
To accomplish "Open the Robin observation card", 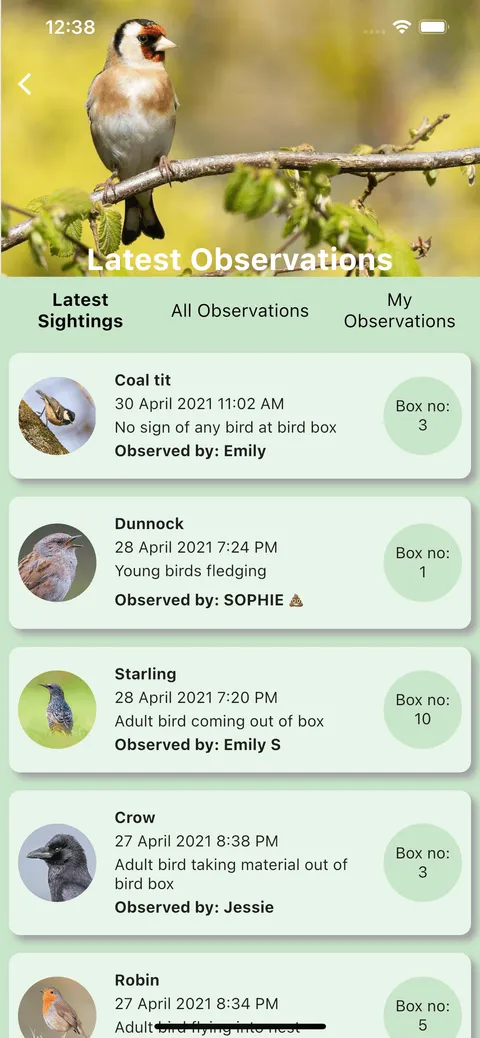I will click(x=240, y=996).
